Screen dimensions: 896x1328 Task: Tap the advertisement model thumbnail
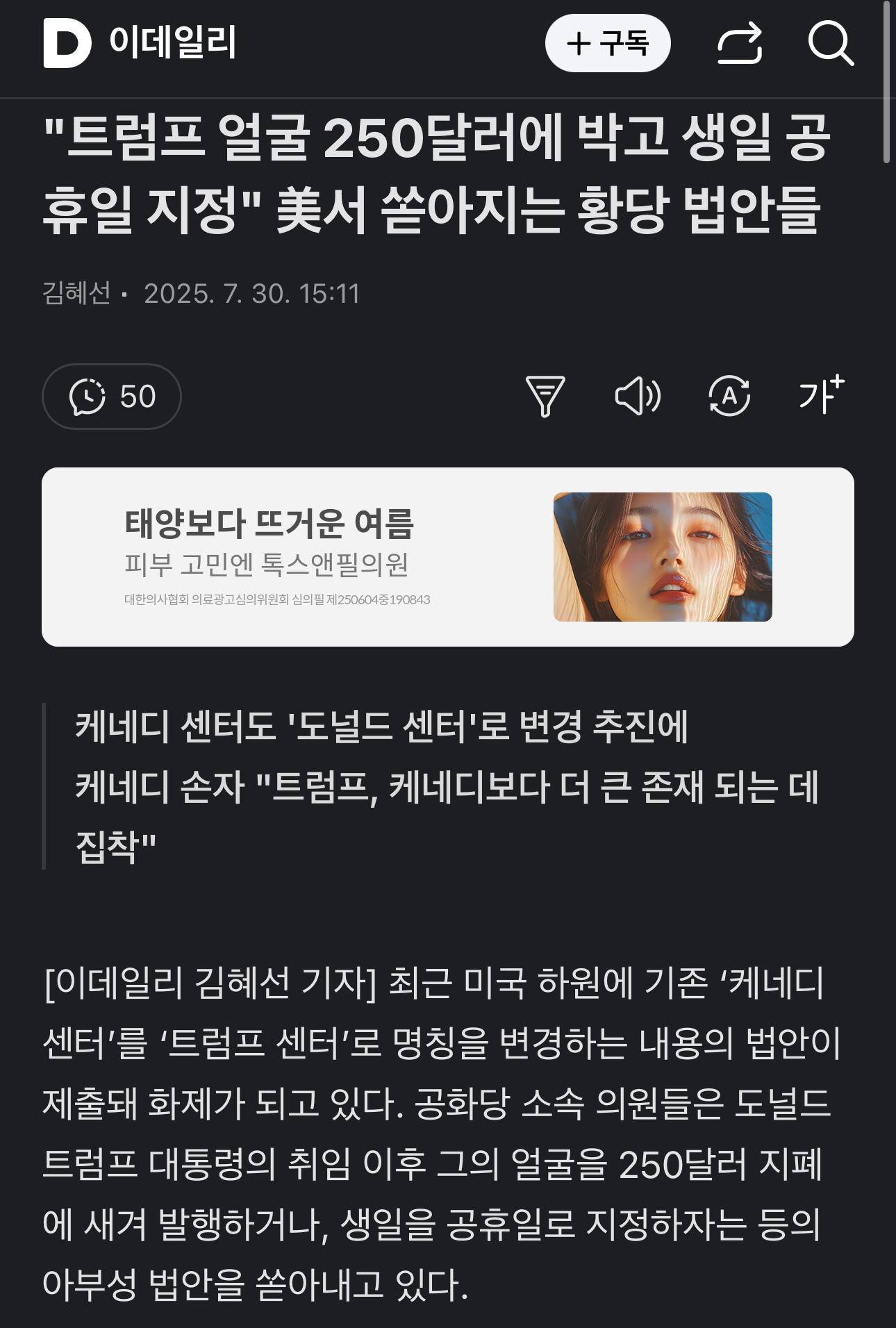663,556
